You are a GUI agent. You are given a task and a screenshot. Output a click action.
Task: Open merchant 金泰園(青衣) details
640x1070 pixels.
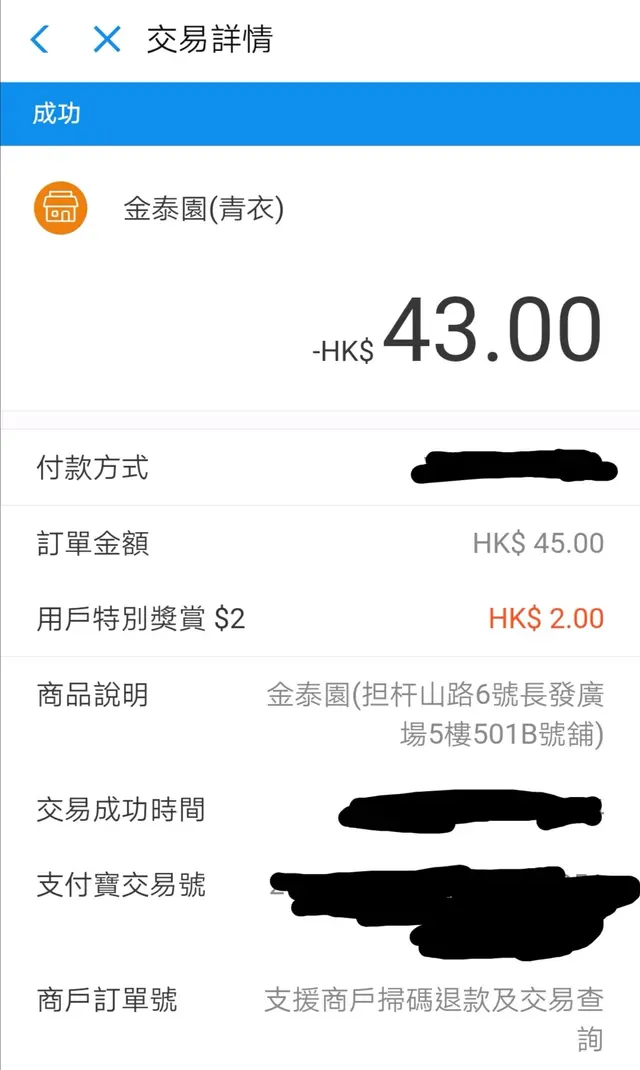coord(203,209)
